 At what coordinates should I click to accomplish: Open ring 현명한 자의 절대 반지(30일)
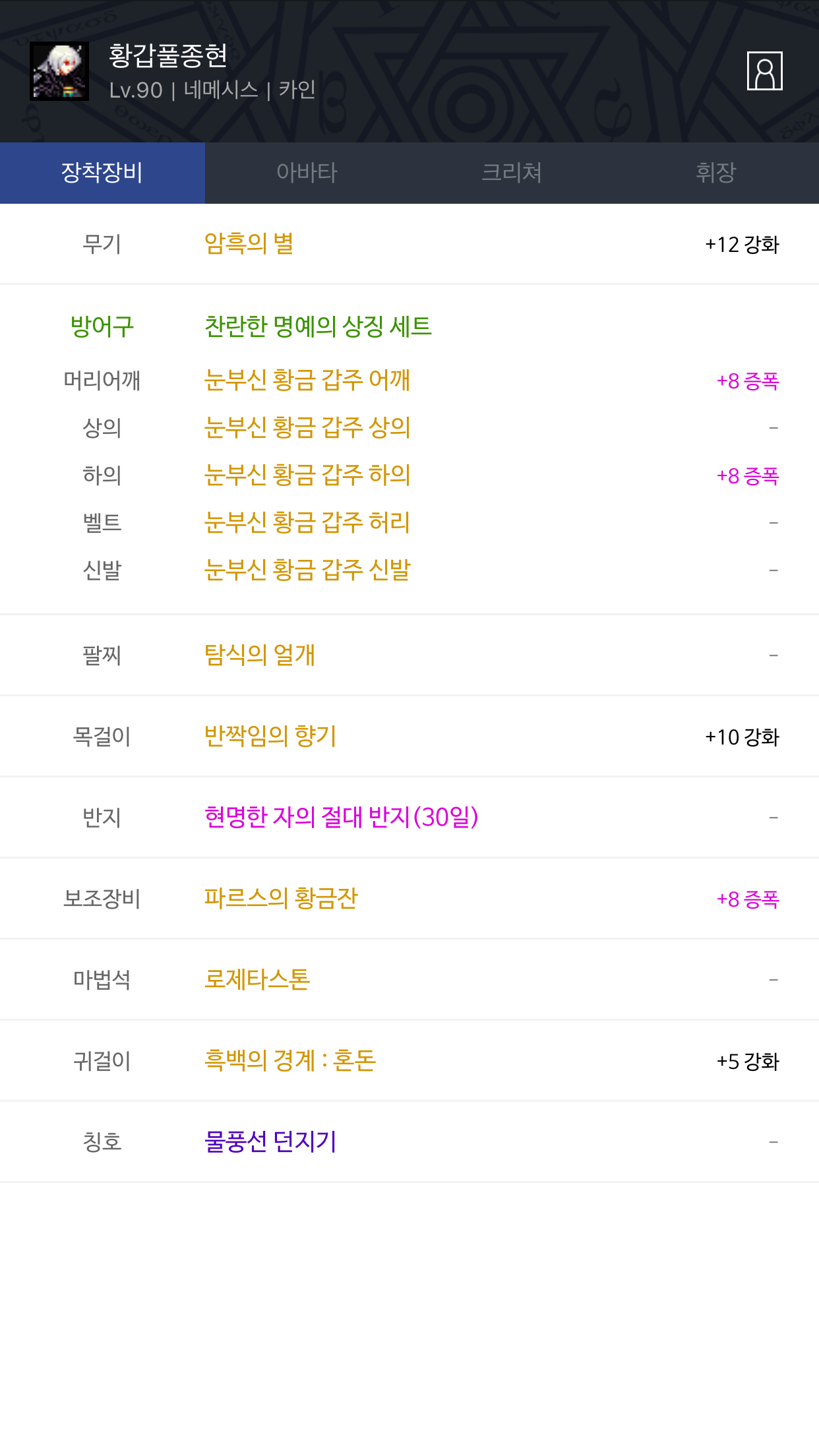tap(342, 817)
